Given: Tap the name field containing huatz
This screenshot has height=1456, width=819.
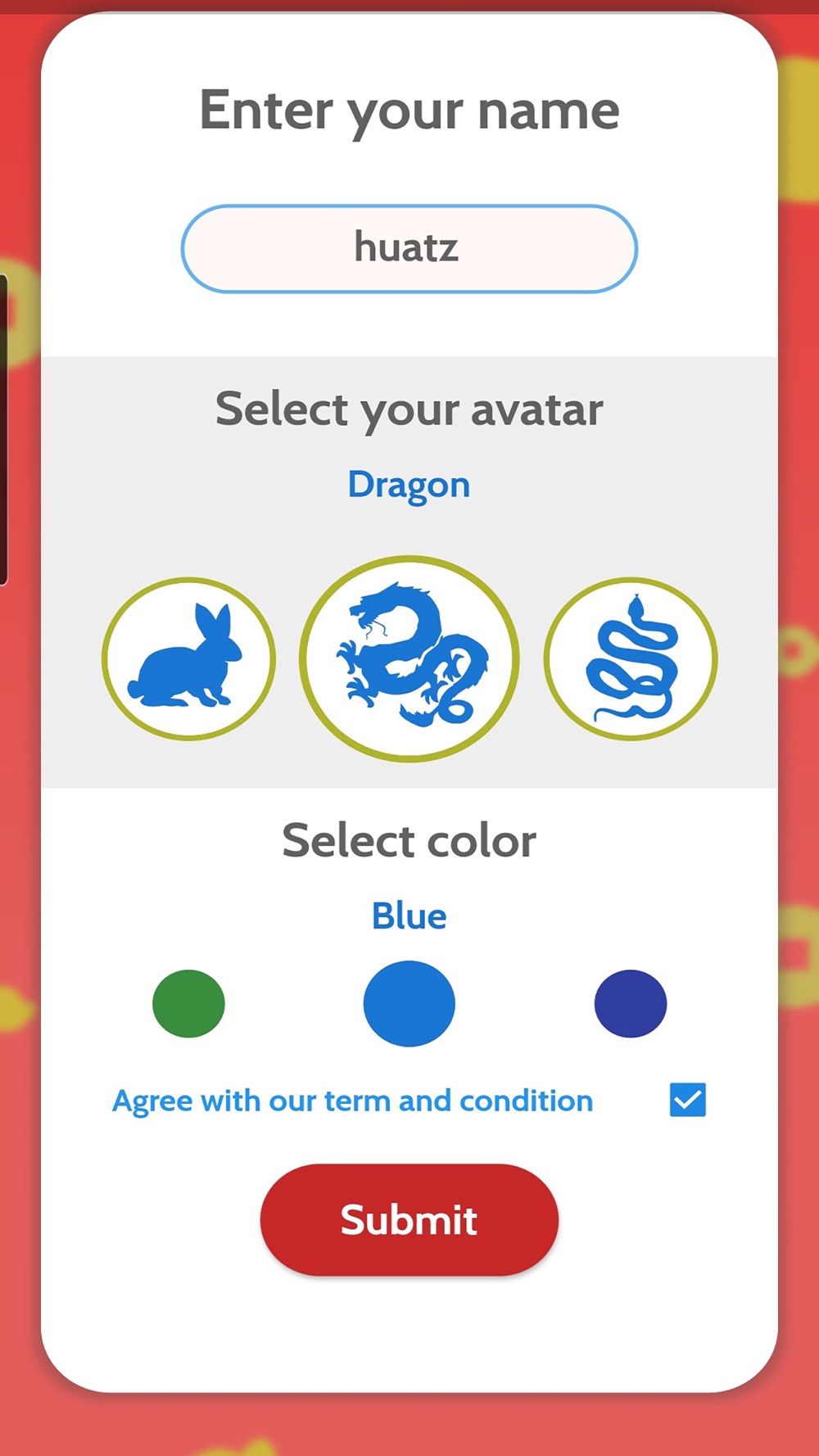Looking at the screenshot, I should point(409,248).
